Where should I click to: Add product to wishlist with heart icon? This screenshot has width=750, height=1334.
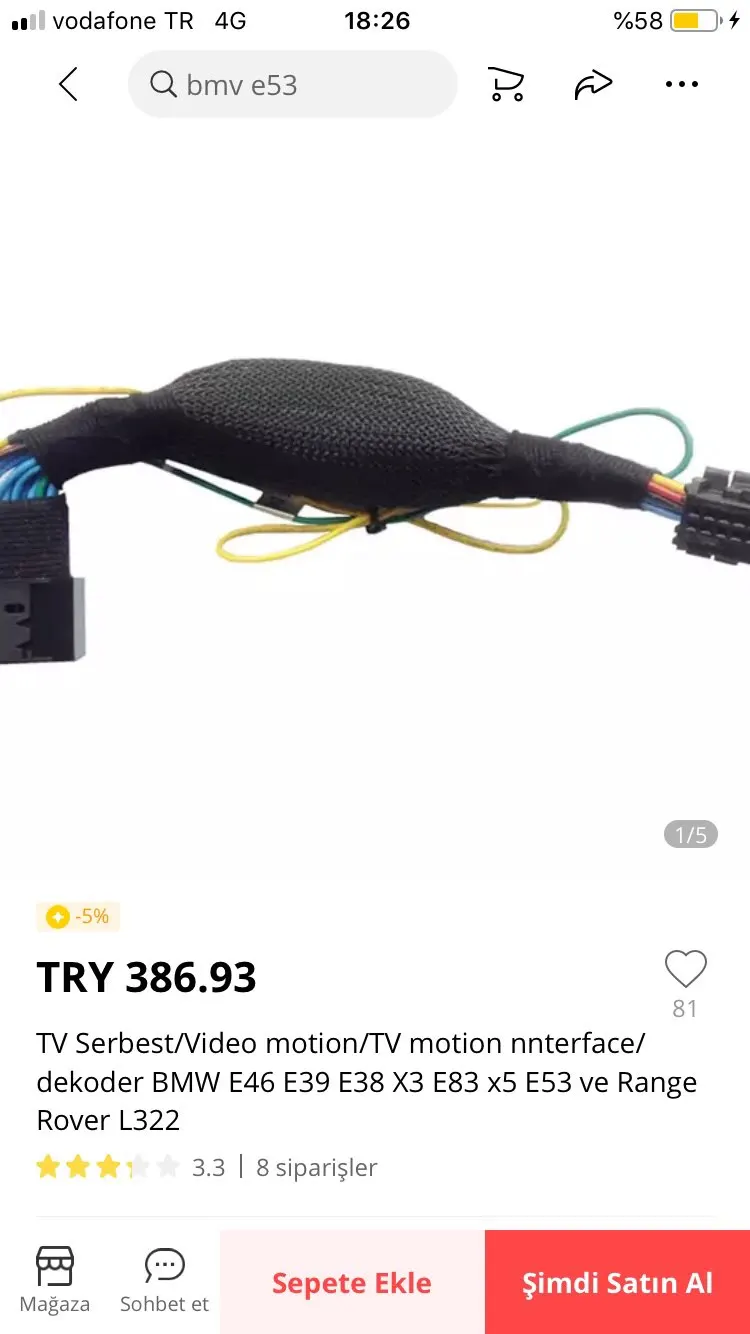685,970
